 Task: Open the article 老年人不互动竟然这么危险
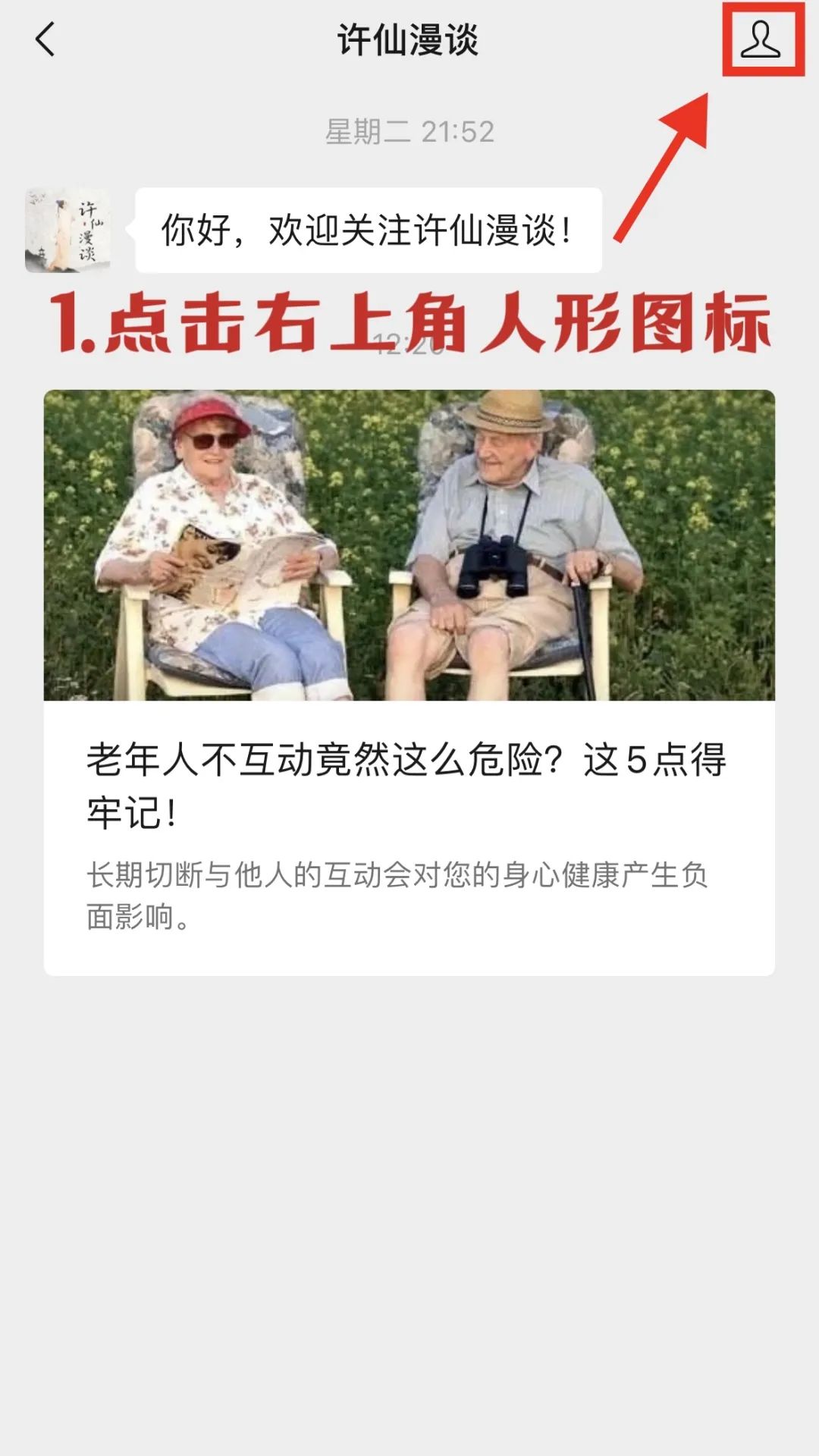[x=409, y=784]
